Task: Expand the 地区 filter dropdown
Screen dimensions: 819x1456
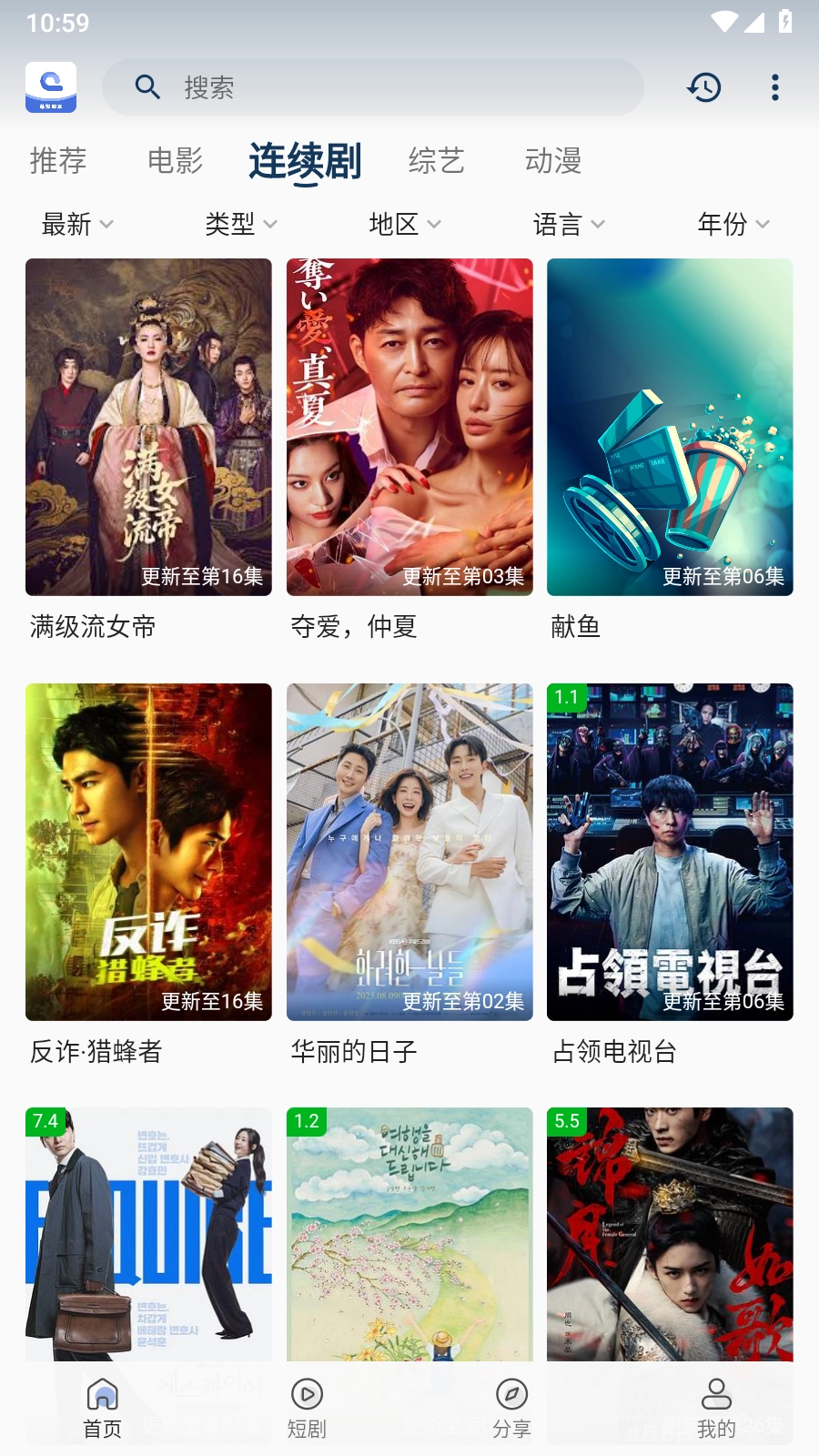Action: click(405, 224)
